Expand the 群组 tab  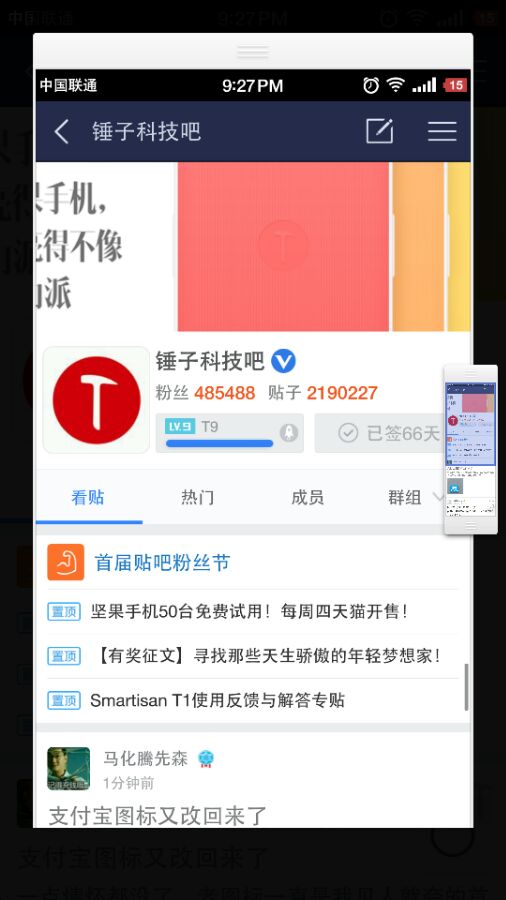[x=414, y=497]
